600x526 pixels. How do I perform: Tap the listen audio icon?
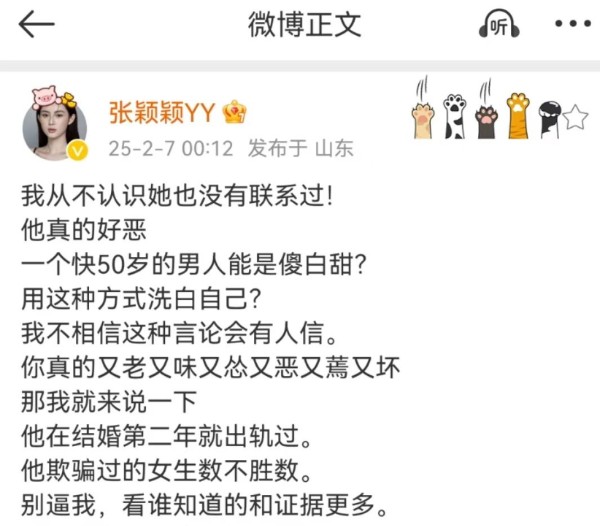[499, 27]
